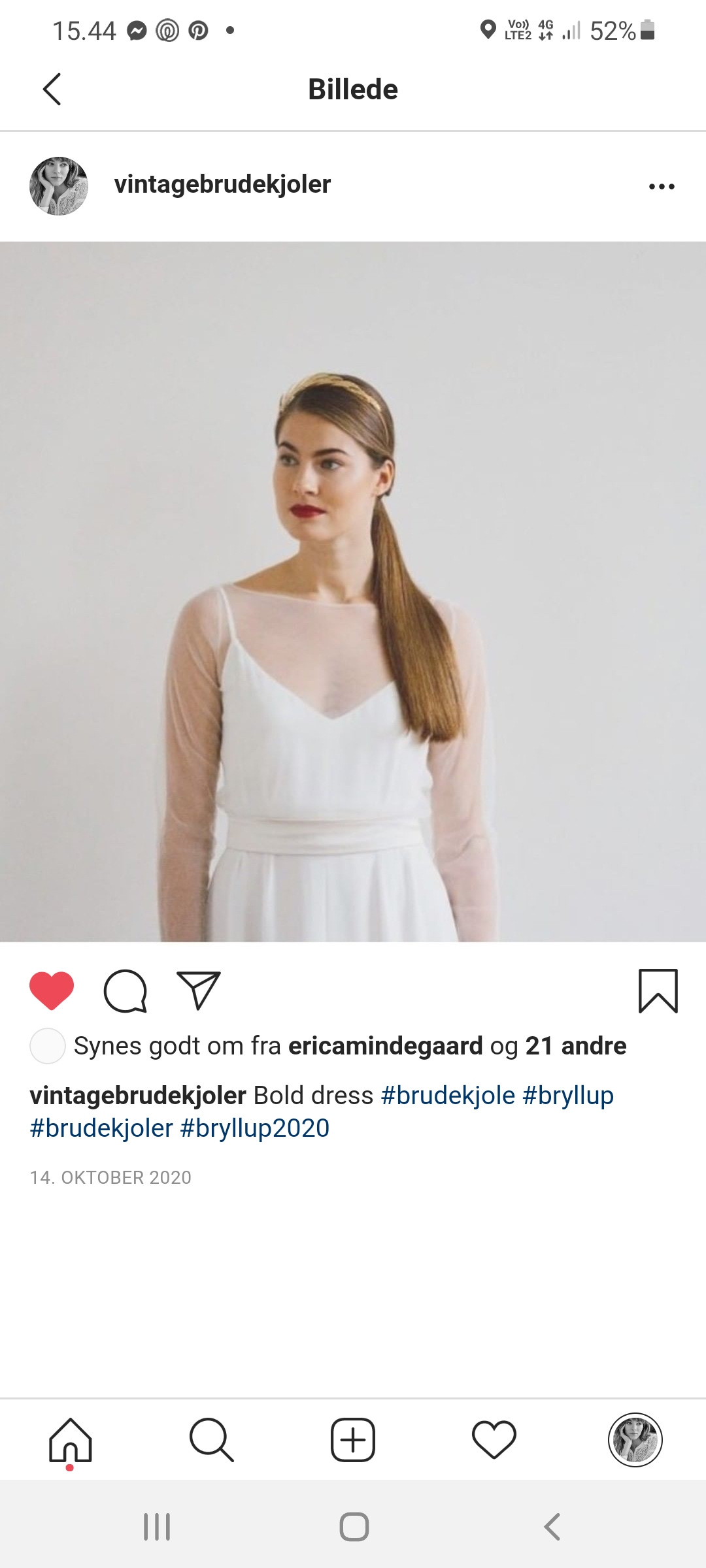Open vintagebrudekjoler profile picture in post header
The height and width of the screenshot is (1568, 706).
pyautogui.click(x=59, y=186)
